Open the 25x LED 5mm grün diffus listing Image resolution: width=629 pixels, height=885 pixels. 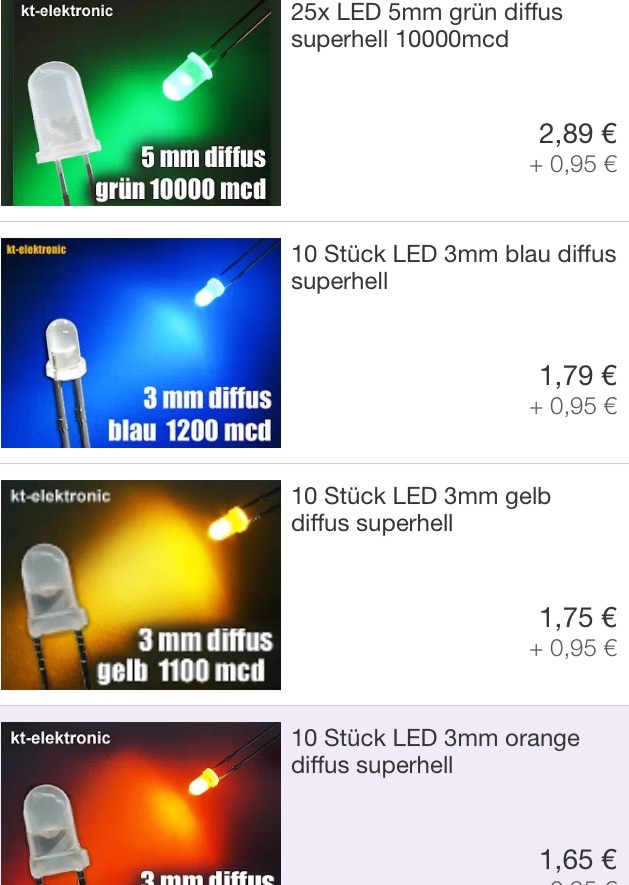tap(427, 27)
